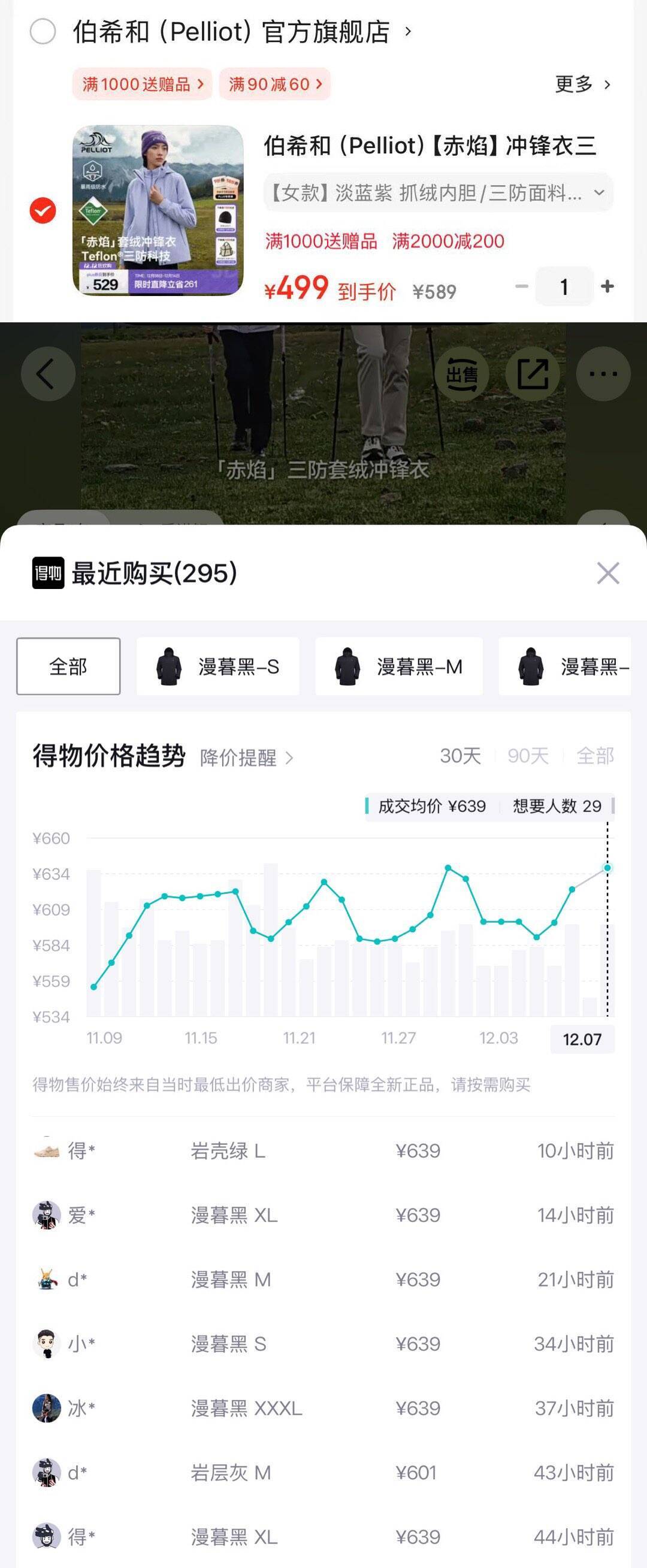Decrease the jacket quantity with minus

(522, 286)
